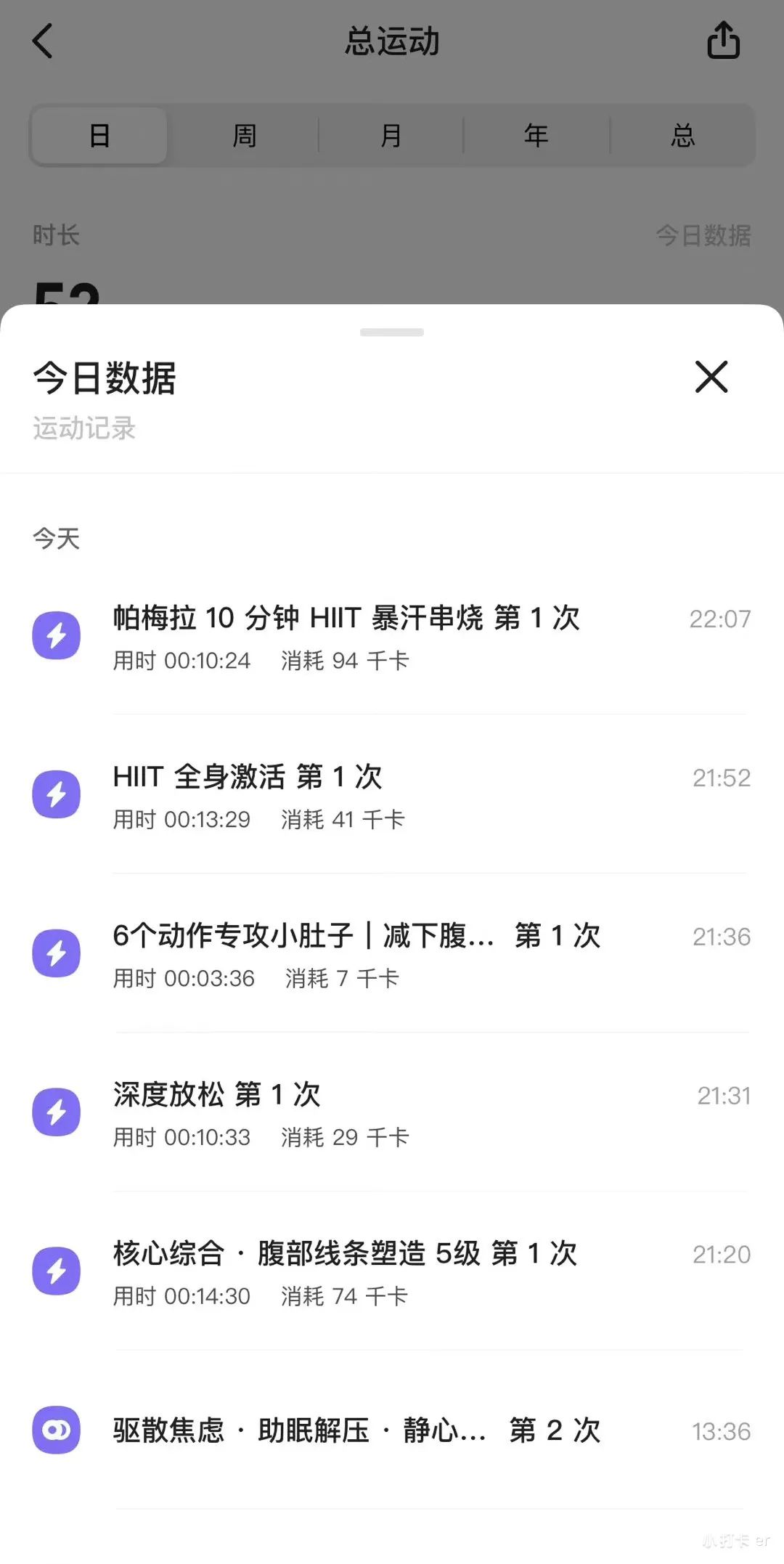Switch to the 周 tab
784x1564 pixels.
[245, 136]
